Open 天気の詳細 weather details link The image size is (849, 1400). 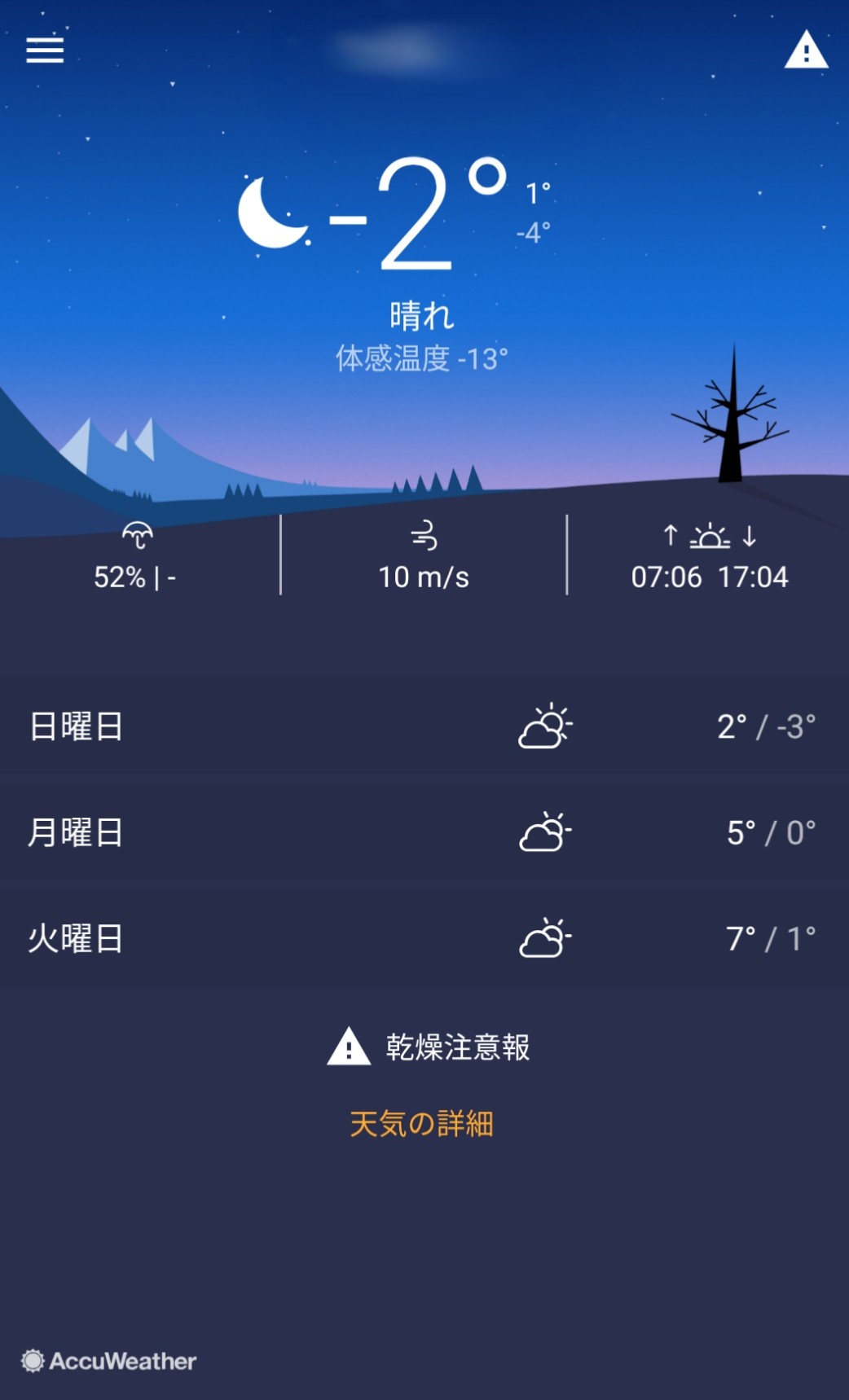(421, 1123)
